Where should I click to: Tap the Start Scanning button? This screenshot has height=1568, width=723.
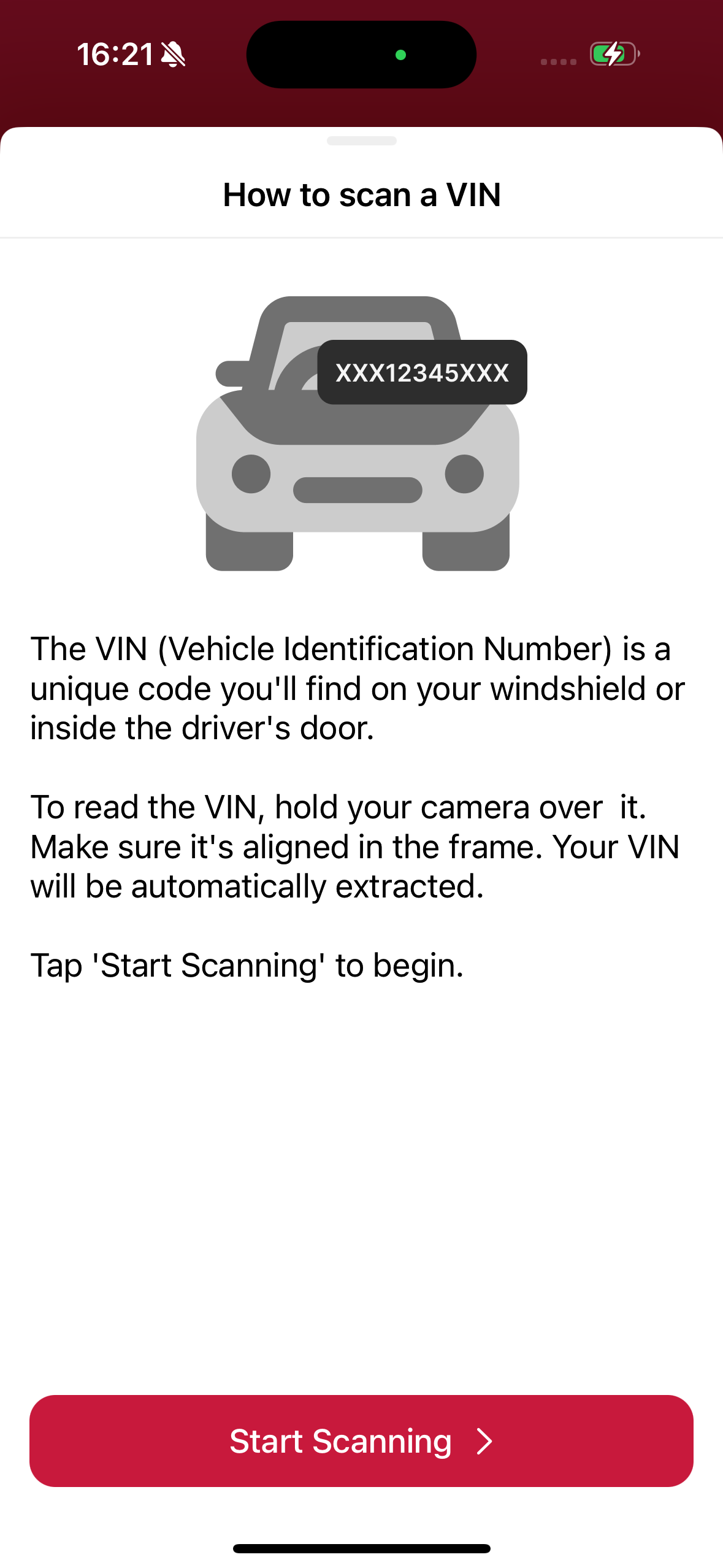[361, 1440]
